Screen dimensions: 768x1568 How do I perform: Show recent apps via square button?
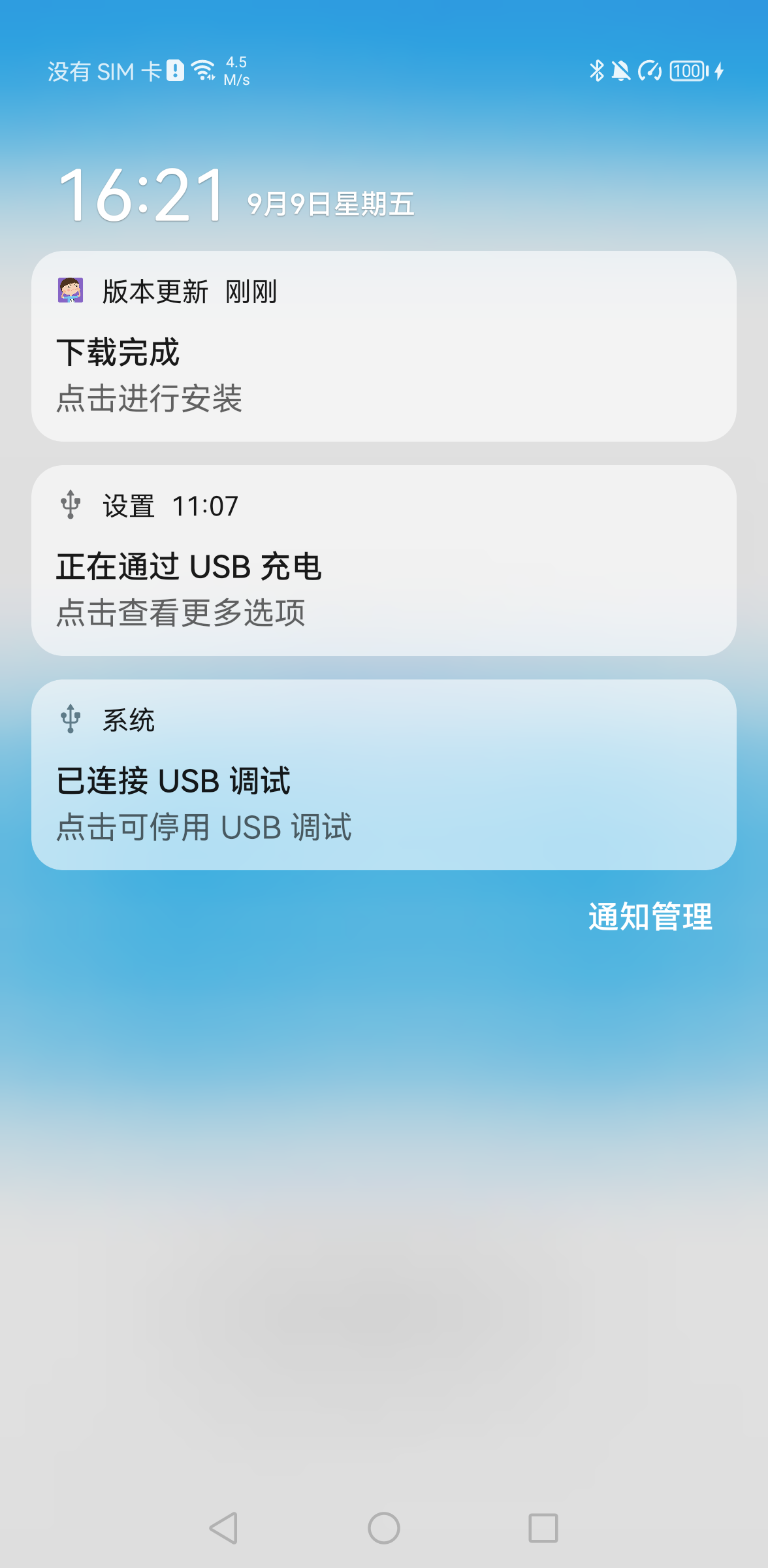point(543,1528)
